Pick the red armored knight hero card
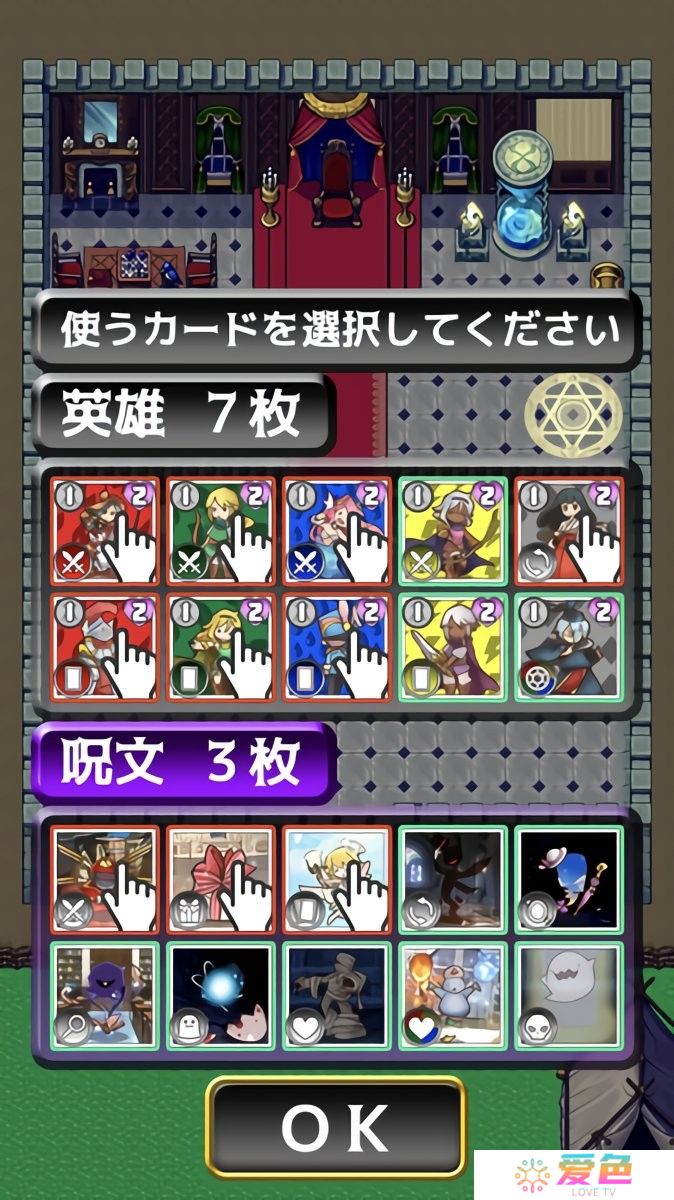Image resolution: width=674 pixels, height=1200 pixels. point(105,647)
